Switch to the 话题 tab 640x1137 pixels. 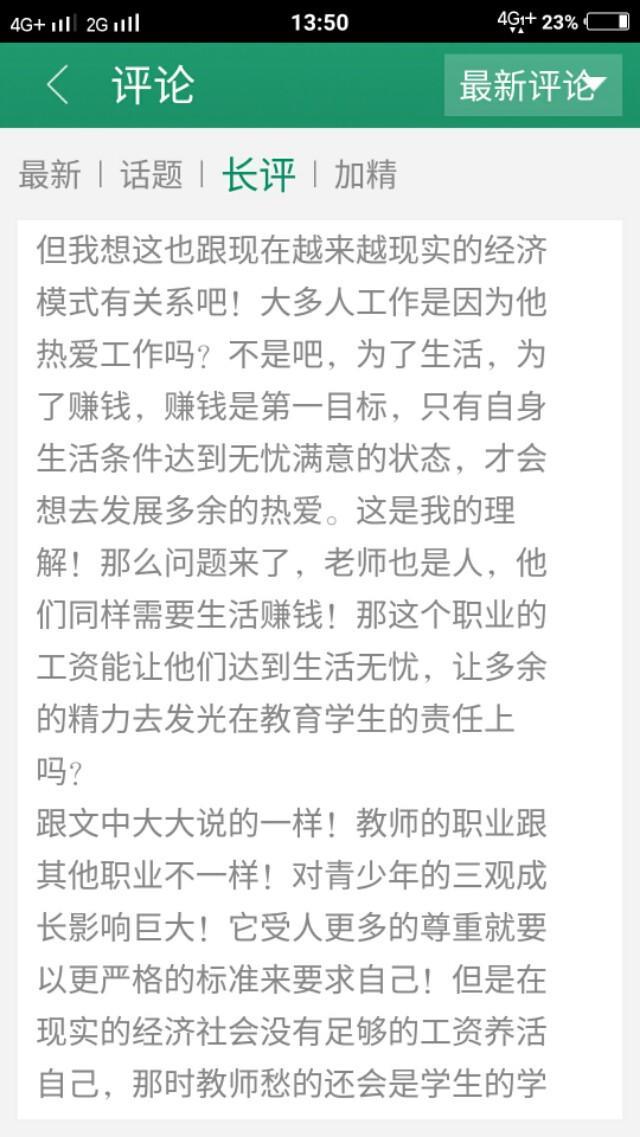pos(151,175)
